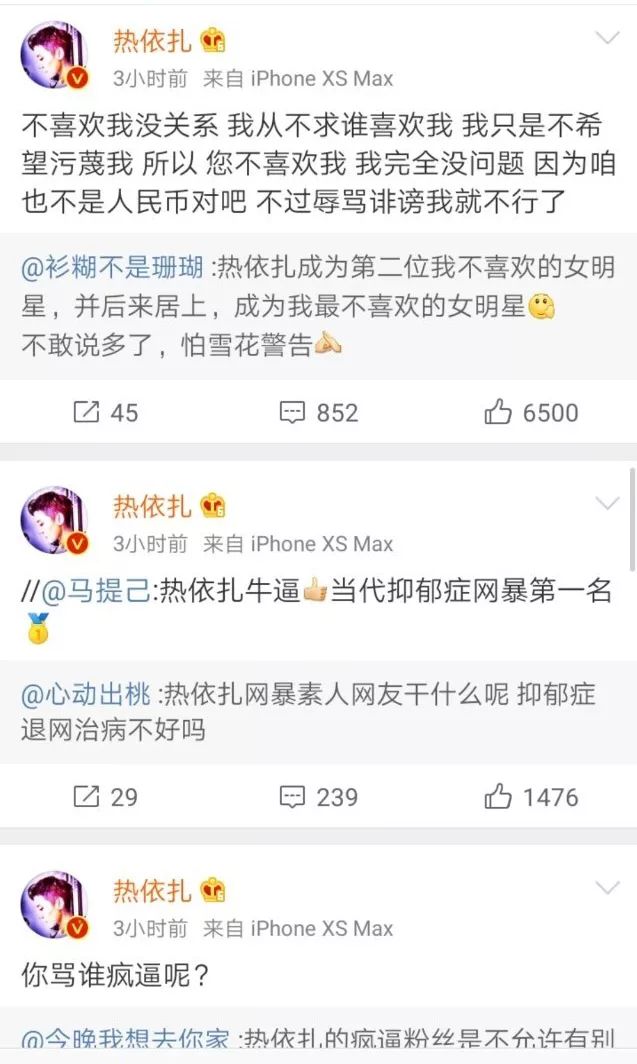Expand chevron menu on the 抑郁症网暴 post
This screenshot has width=637, height=1064.
tap(608, 504)
